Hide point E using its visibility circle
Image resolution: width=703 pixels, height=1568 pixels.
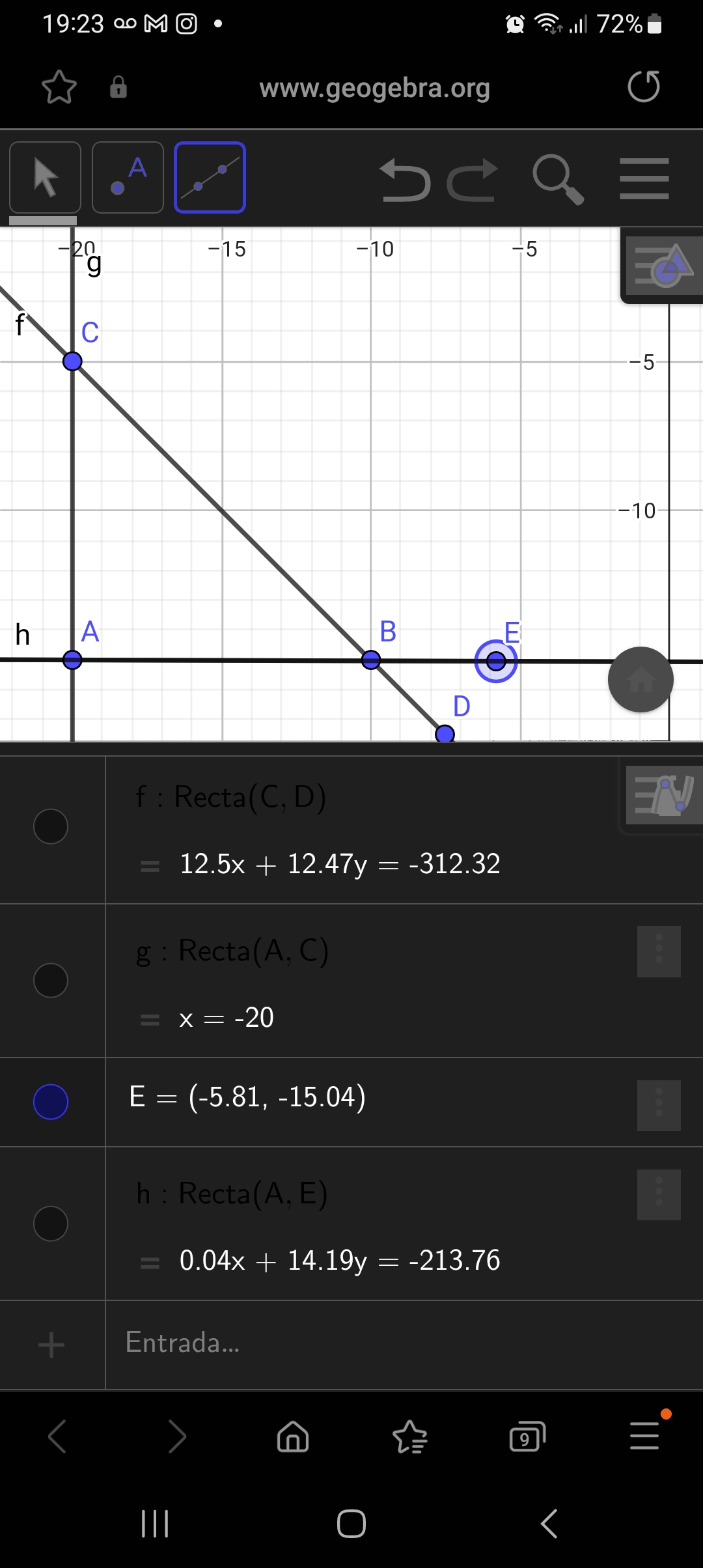51,1102
